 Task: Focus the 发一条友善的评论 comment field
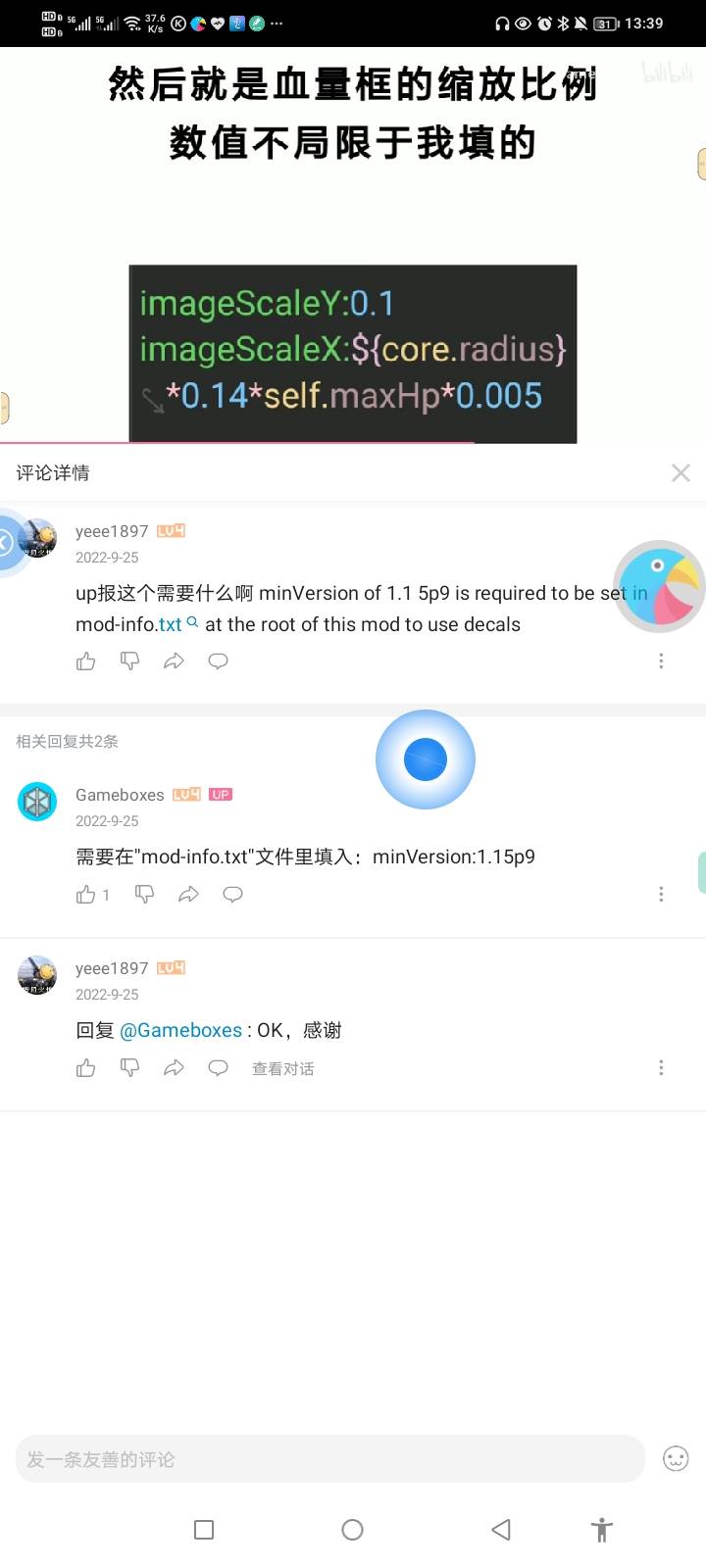[x=329, y=1459]
